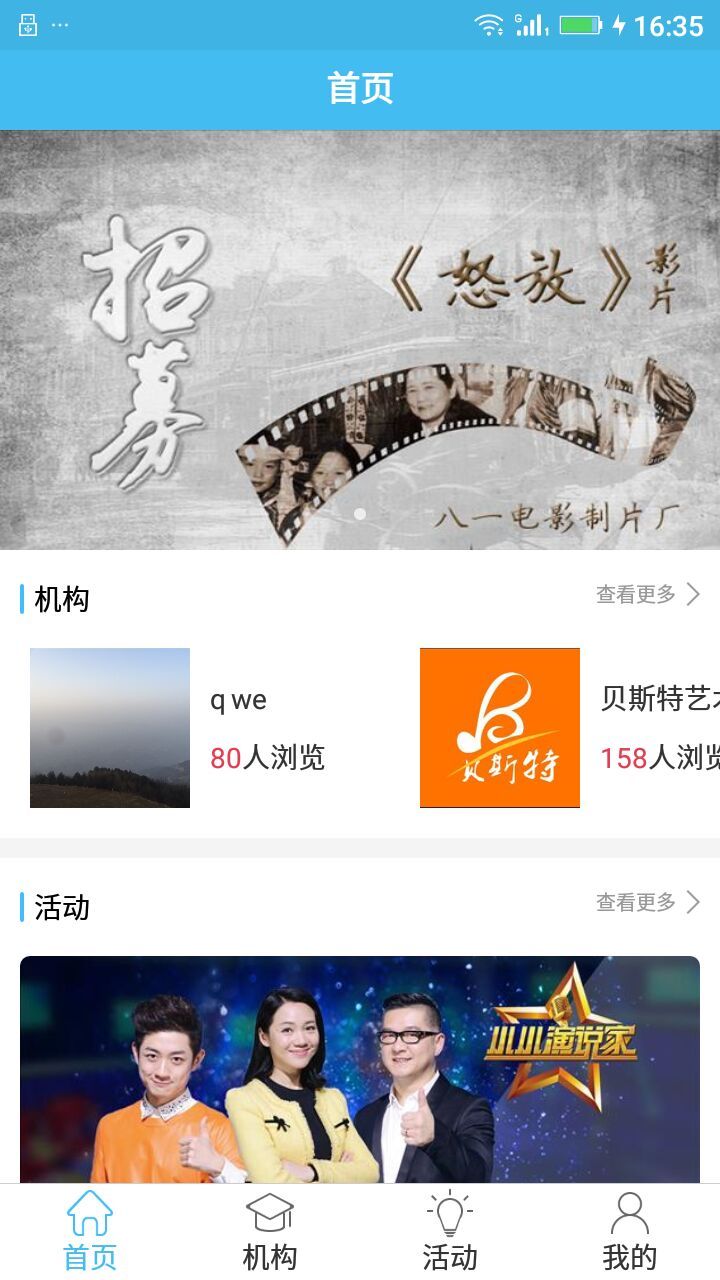Switch to the 机构 bottom tab
Image resolution: width=720 pixels, height=1280 pixels.
[x=270, y=1232]
